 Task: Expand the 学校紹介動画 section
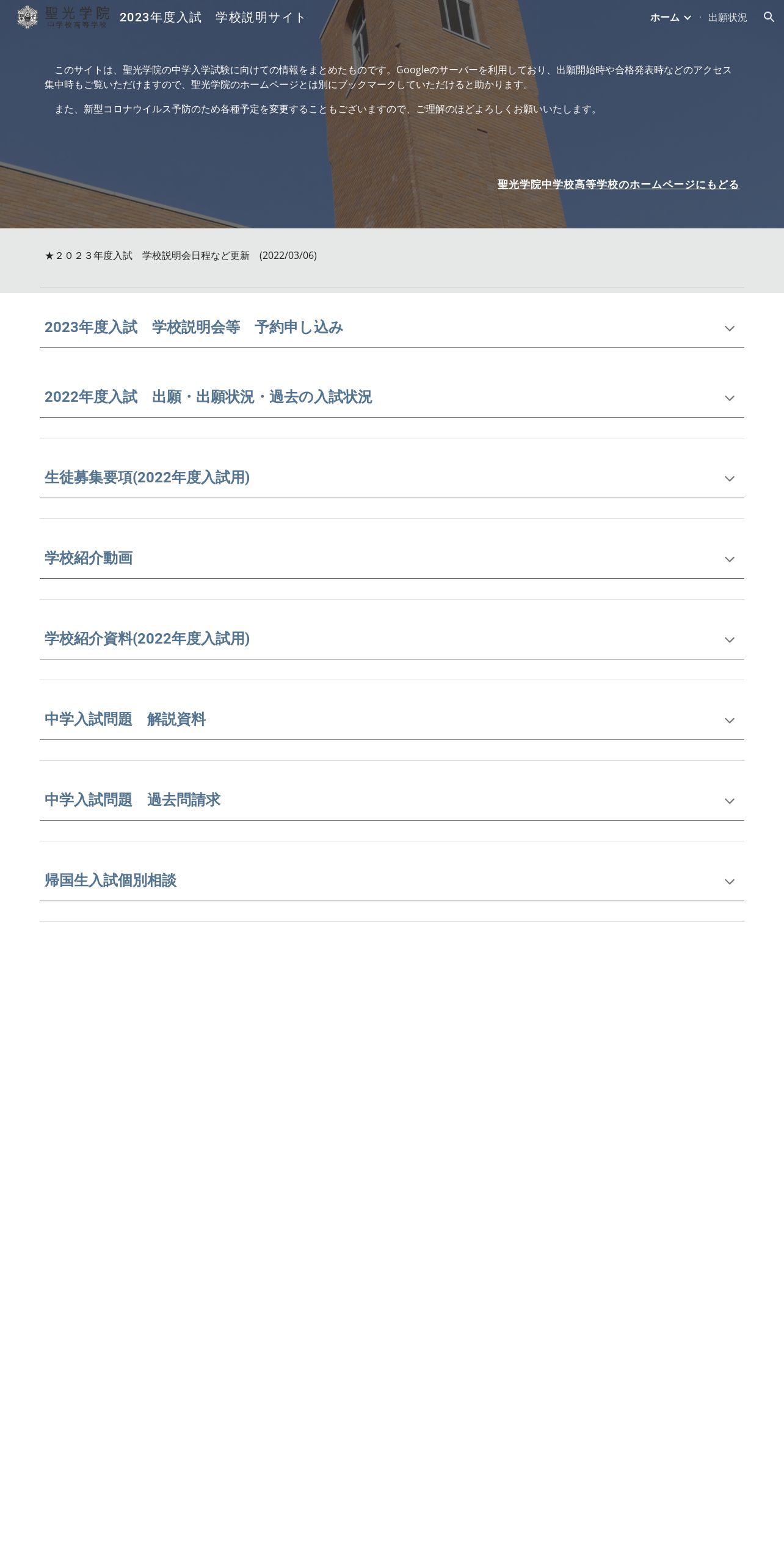pyautogui.click(x=392, y=559)
